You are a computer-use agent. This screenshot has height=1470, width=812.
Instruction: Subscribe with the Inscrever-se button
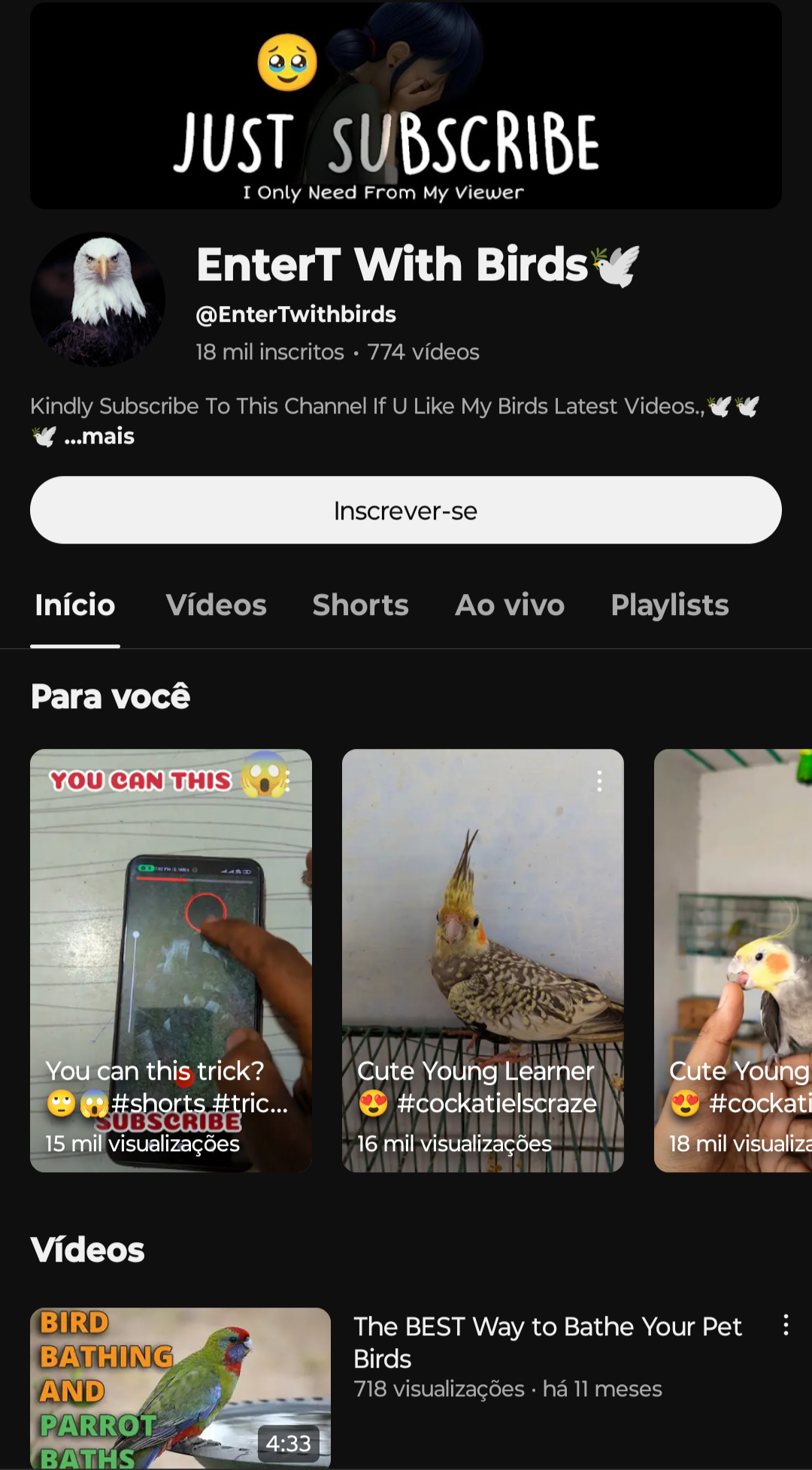click(405, 510)
